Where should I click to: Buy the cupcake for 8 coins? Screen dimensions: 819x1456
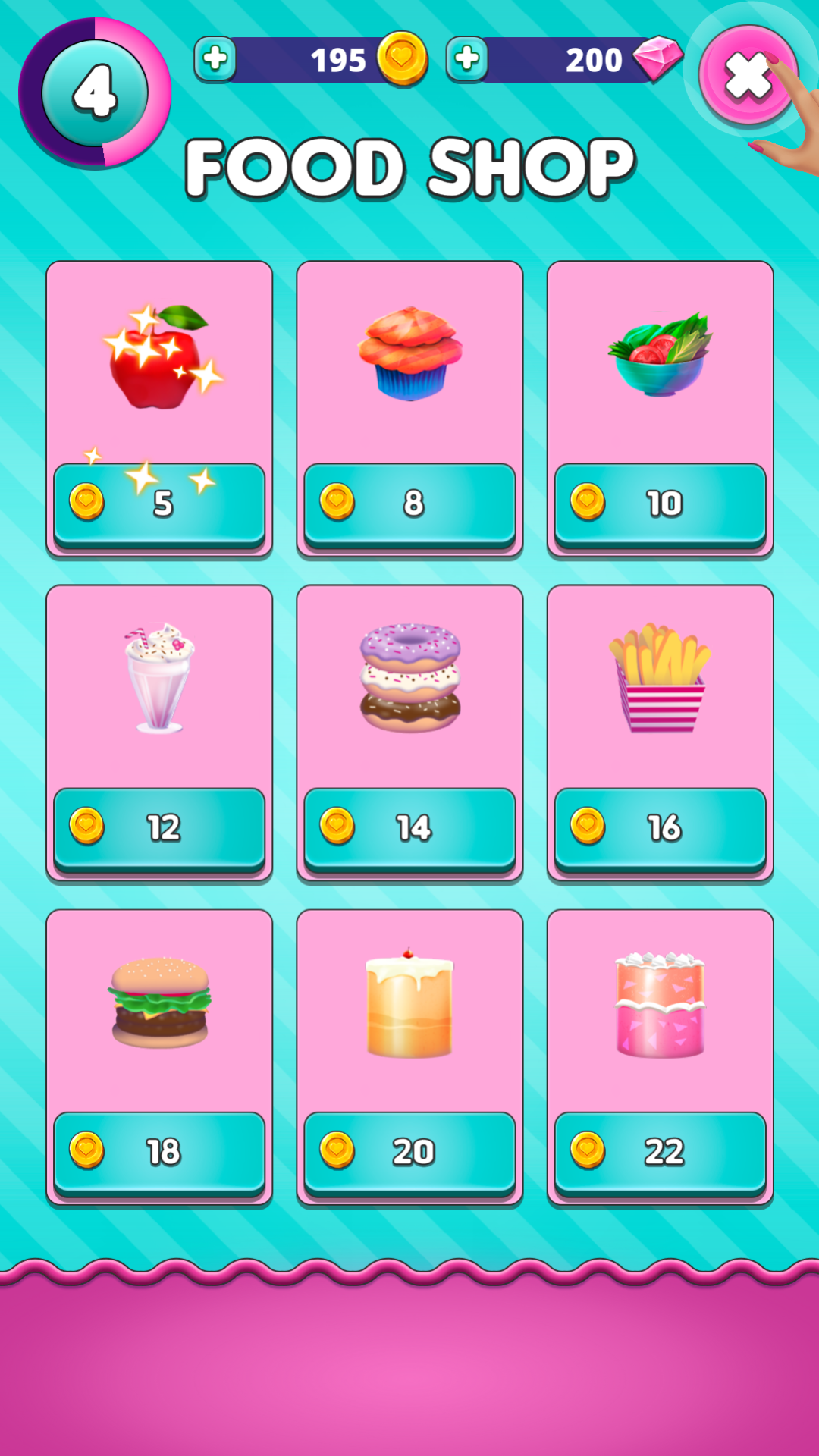(x=409, y=504)
